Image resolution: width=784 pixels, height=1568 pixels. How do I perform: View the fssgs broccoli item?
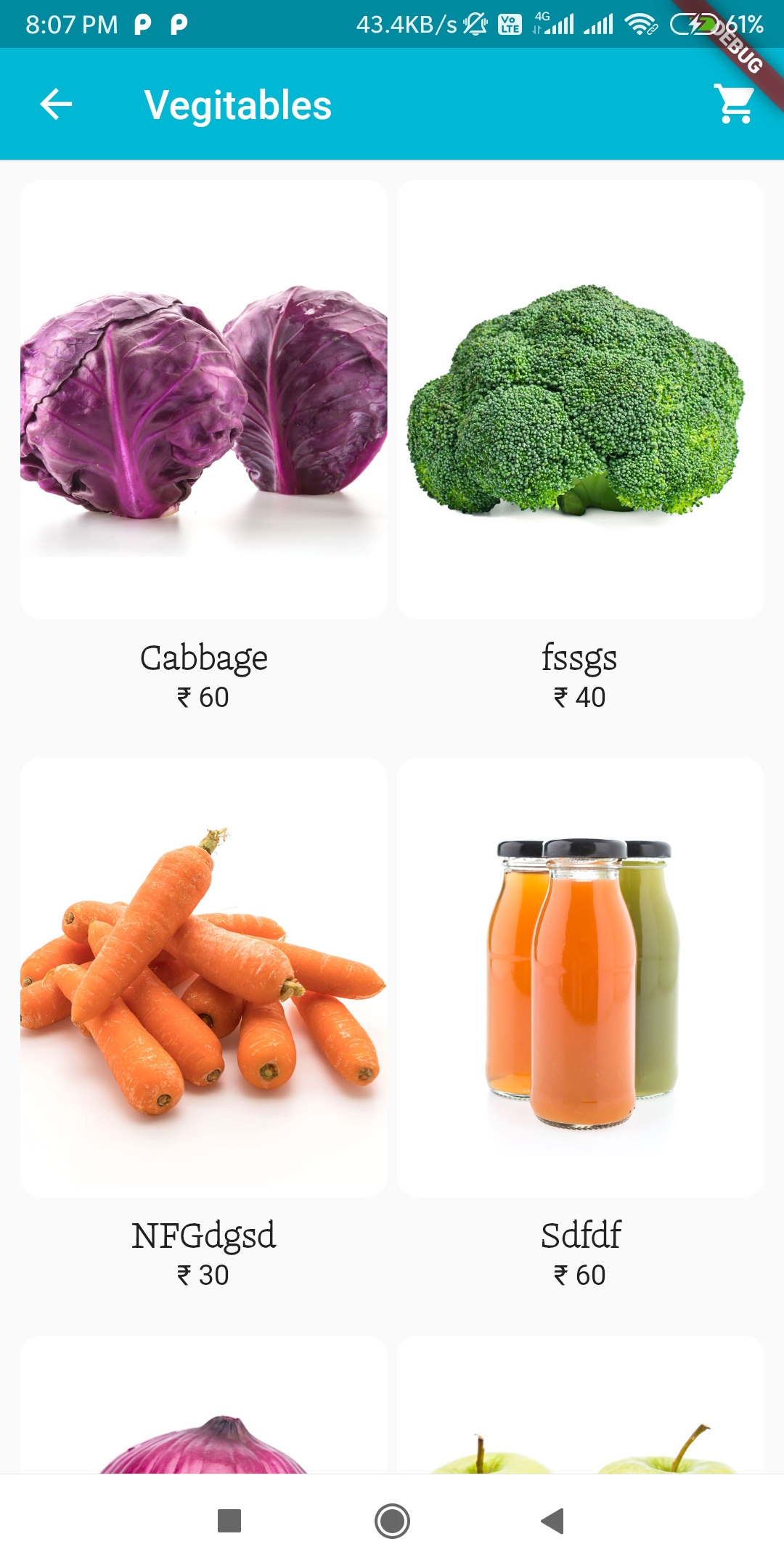[580, 401]
